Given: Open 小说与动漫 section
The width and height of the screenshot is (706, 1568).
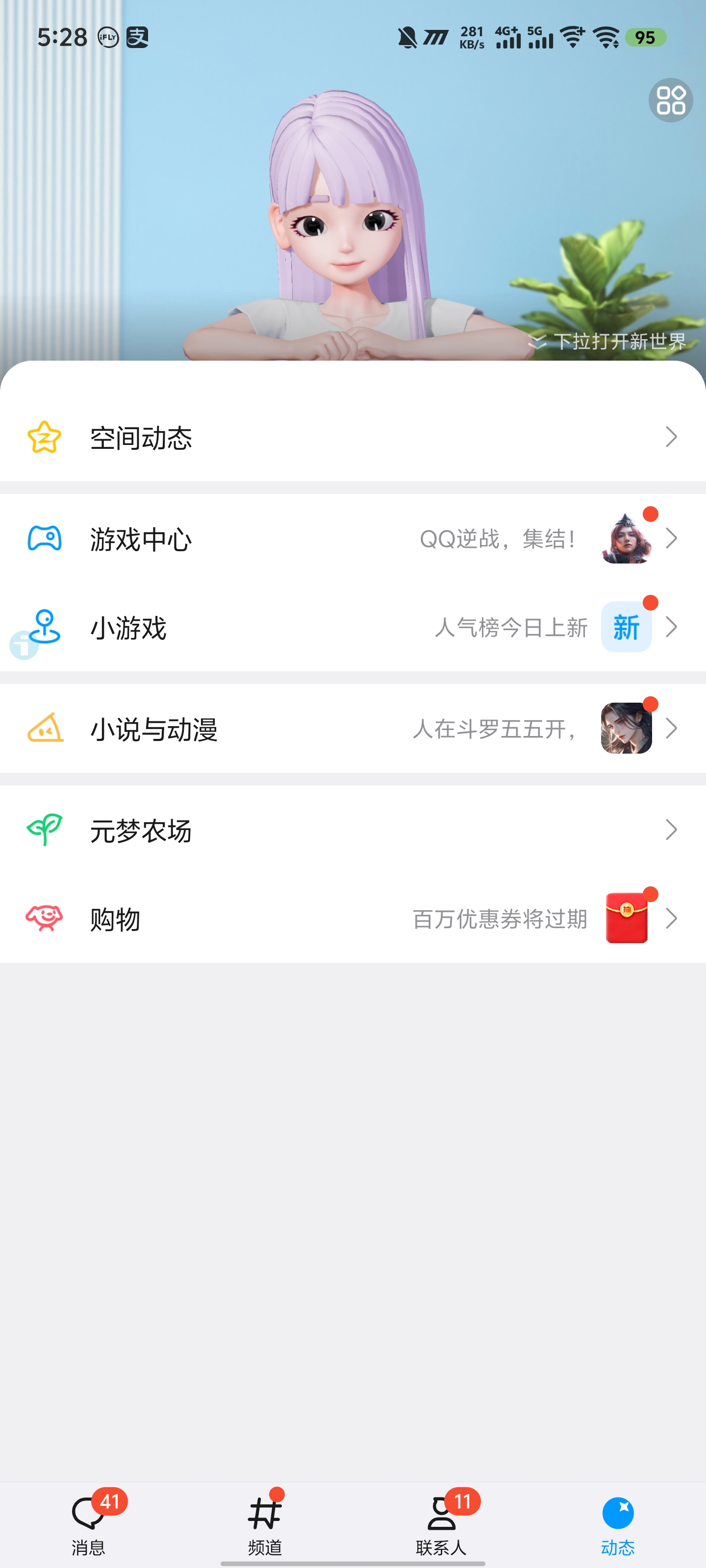Looking at the screenshot, I should pyautogui.click(x=353, y=729).
